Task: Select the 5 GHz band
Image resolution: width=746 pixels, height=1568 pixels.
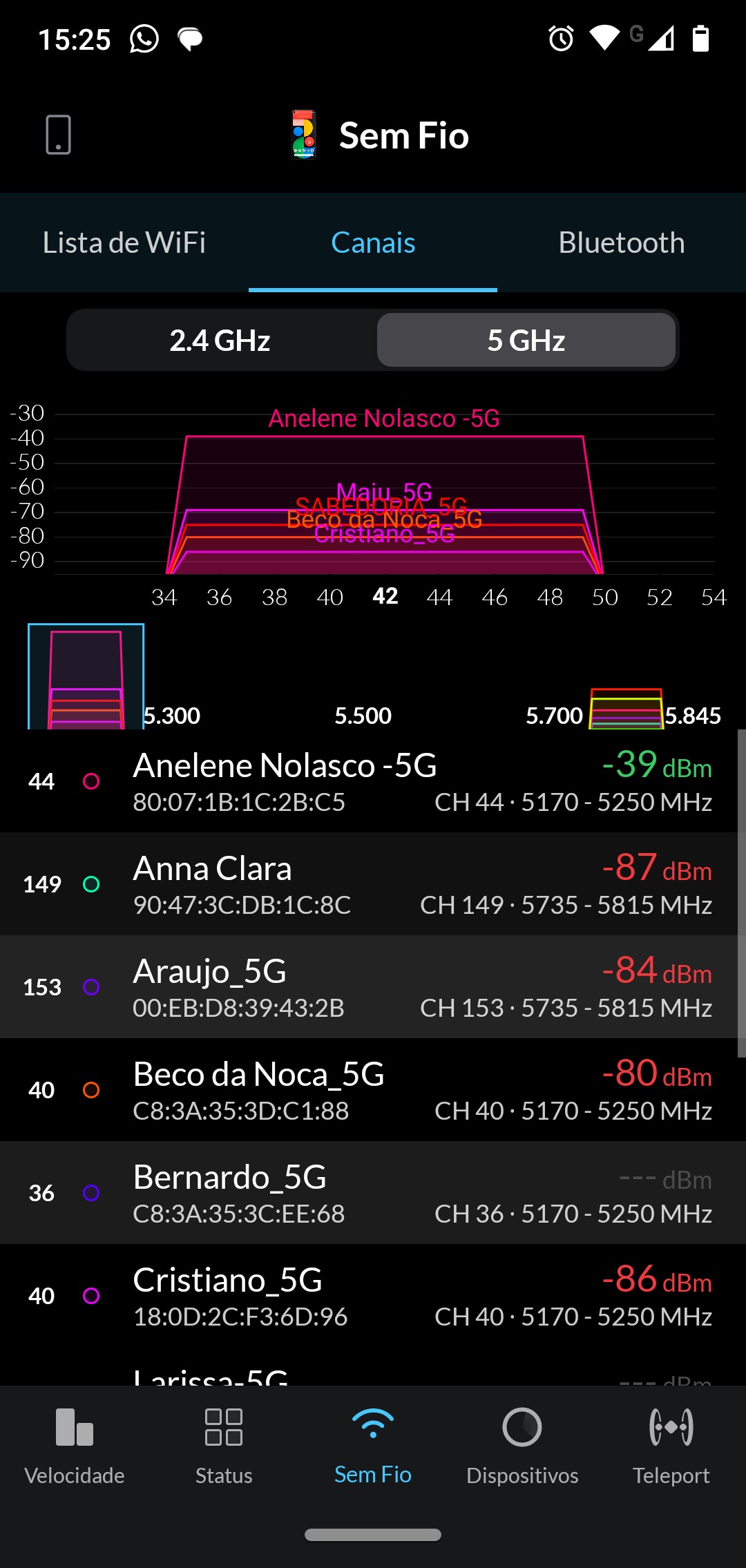Action: click(526, 341)
